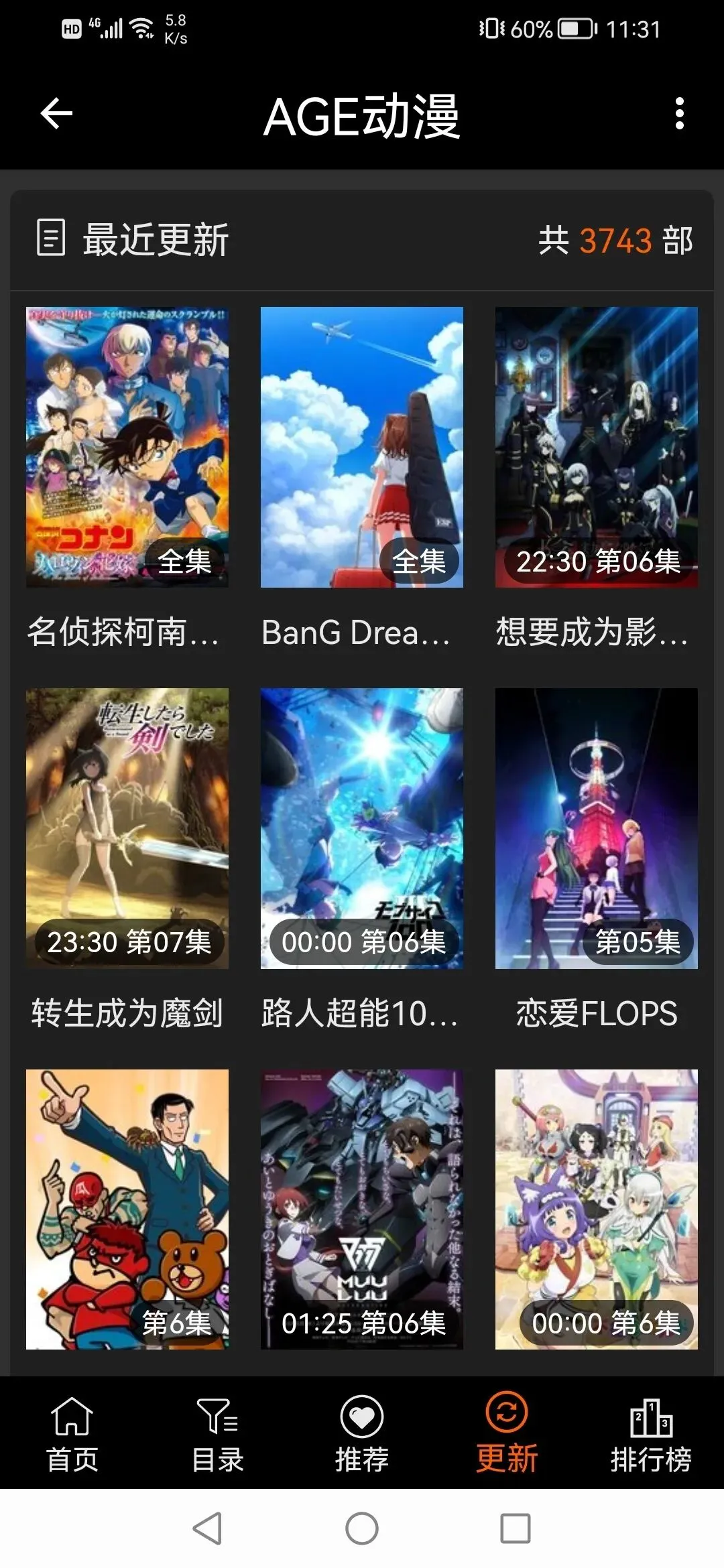Open the poster with the bear and businessman
This screenshot has width=724, height=1568.
[x=127, y=1209]
